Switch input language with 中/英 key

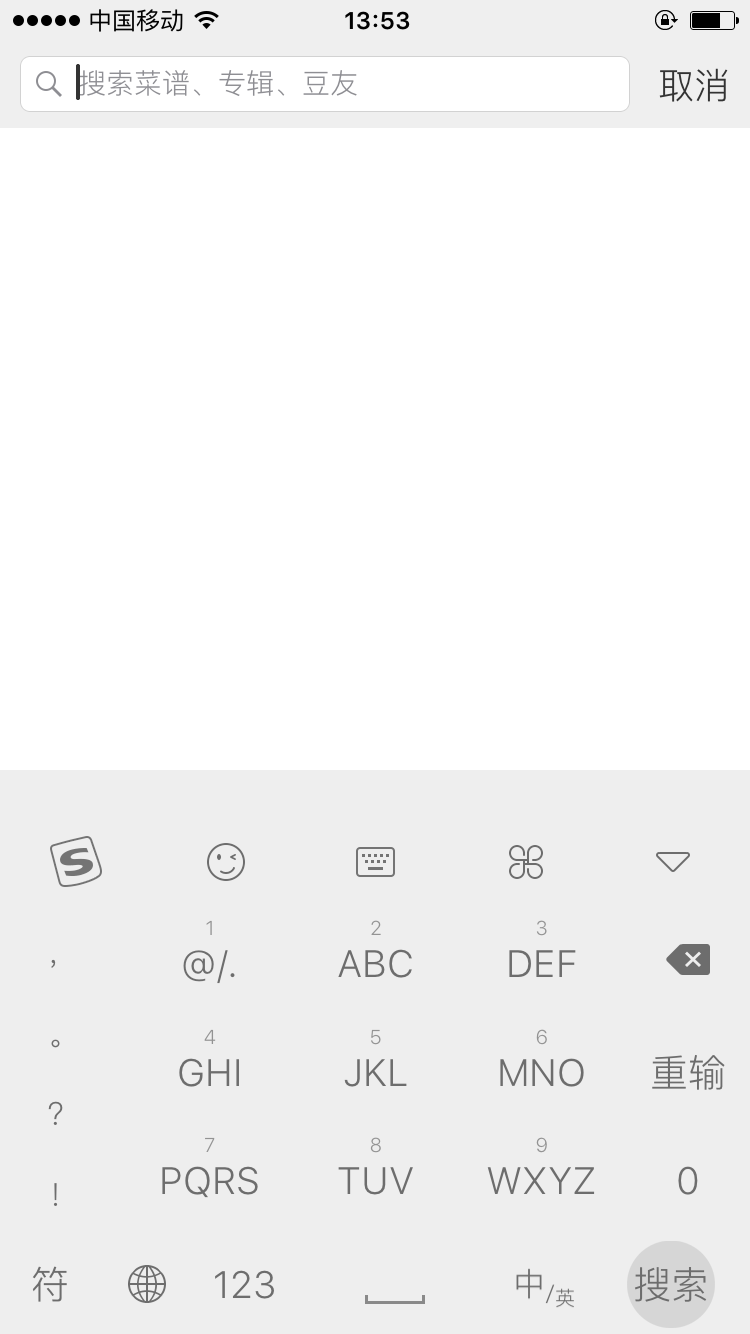pyautogui.click(x=544, y=1286)
